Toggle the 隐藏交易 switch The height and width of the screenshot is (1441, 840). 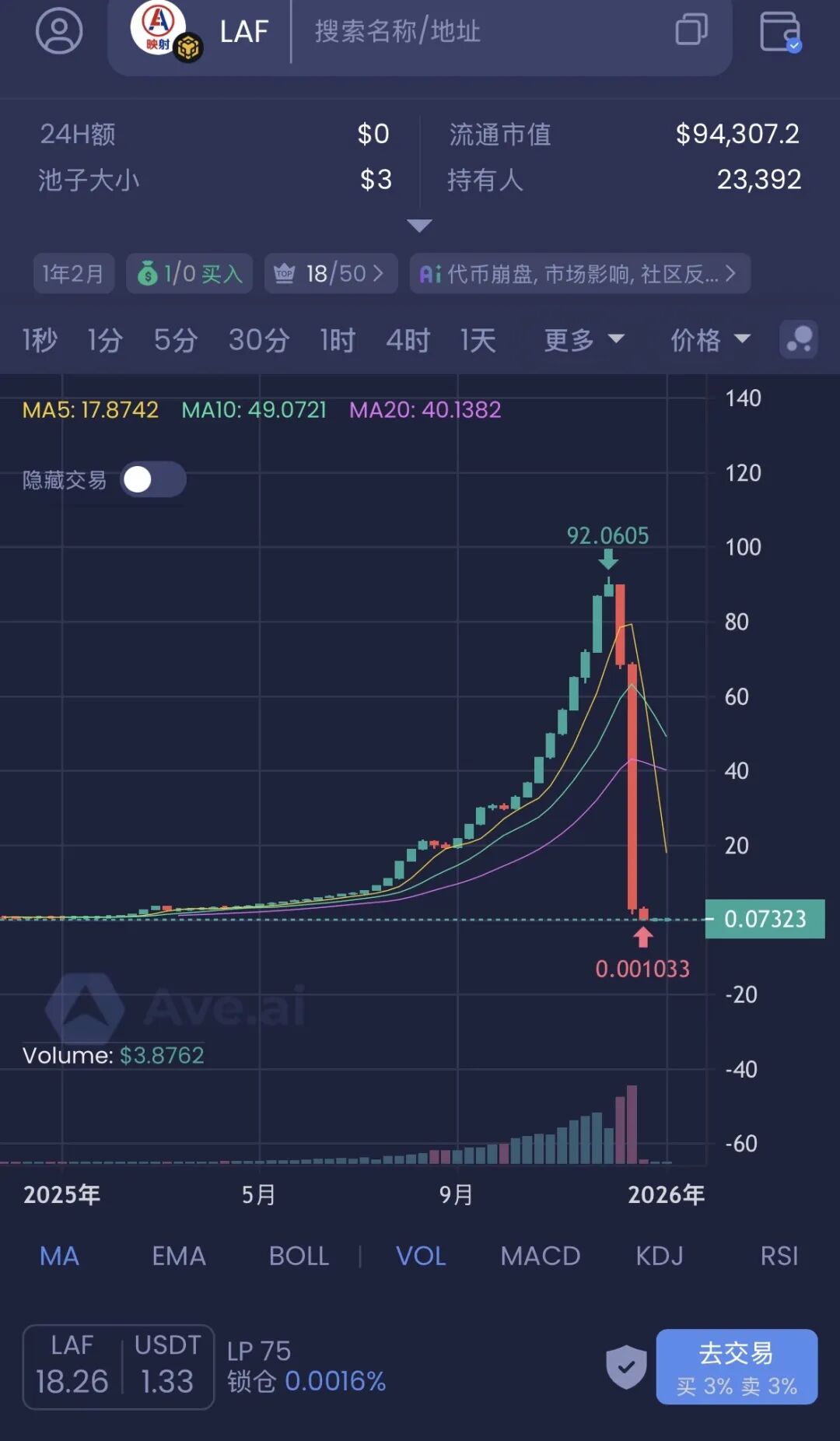[153, 479]
